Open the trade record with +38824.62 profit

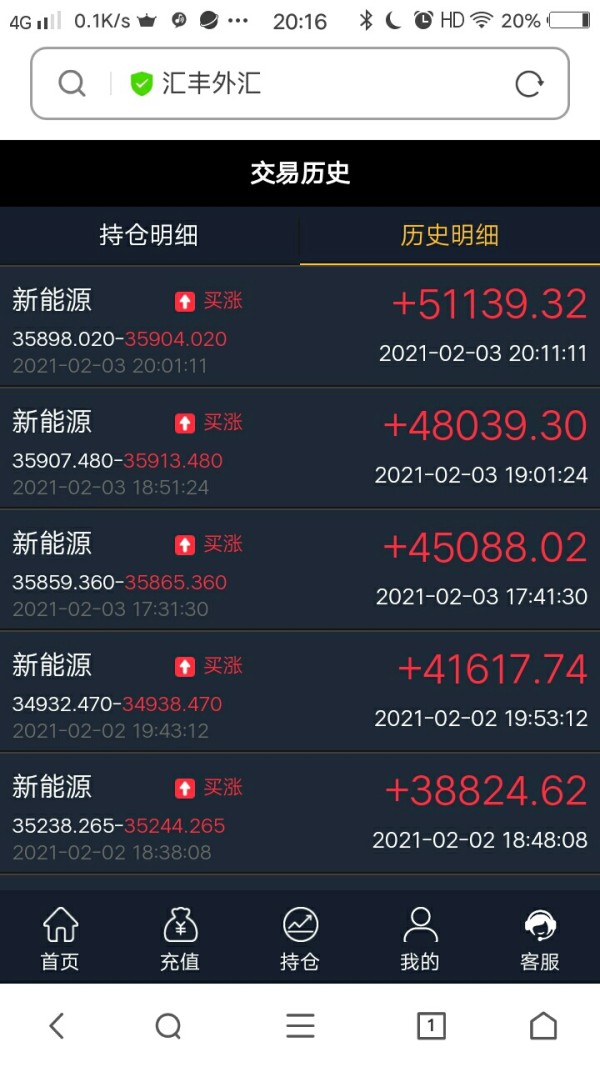tap(300, 813)
